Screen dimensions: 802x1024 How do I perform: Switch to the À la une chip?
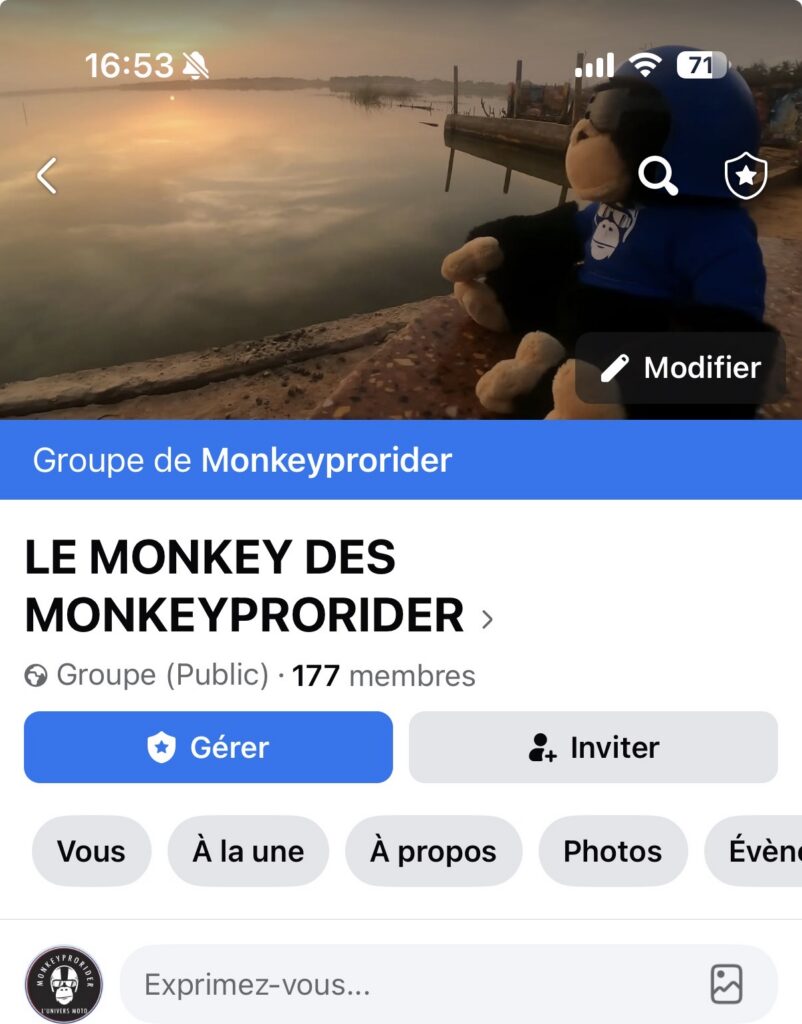coord(248,851)
